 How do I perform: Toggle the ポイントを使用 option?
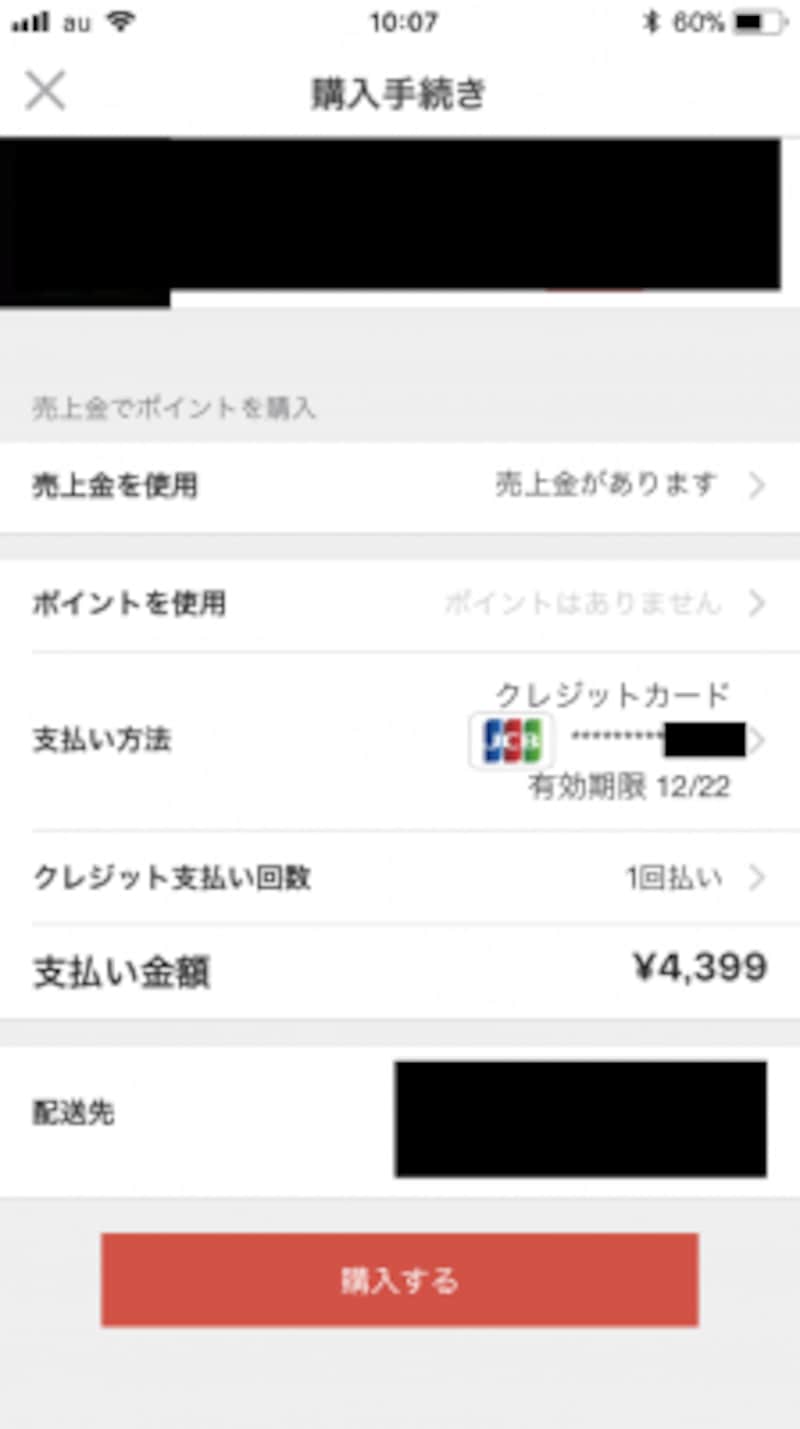400,604
